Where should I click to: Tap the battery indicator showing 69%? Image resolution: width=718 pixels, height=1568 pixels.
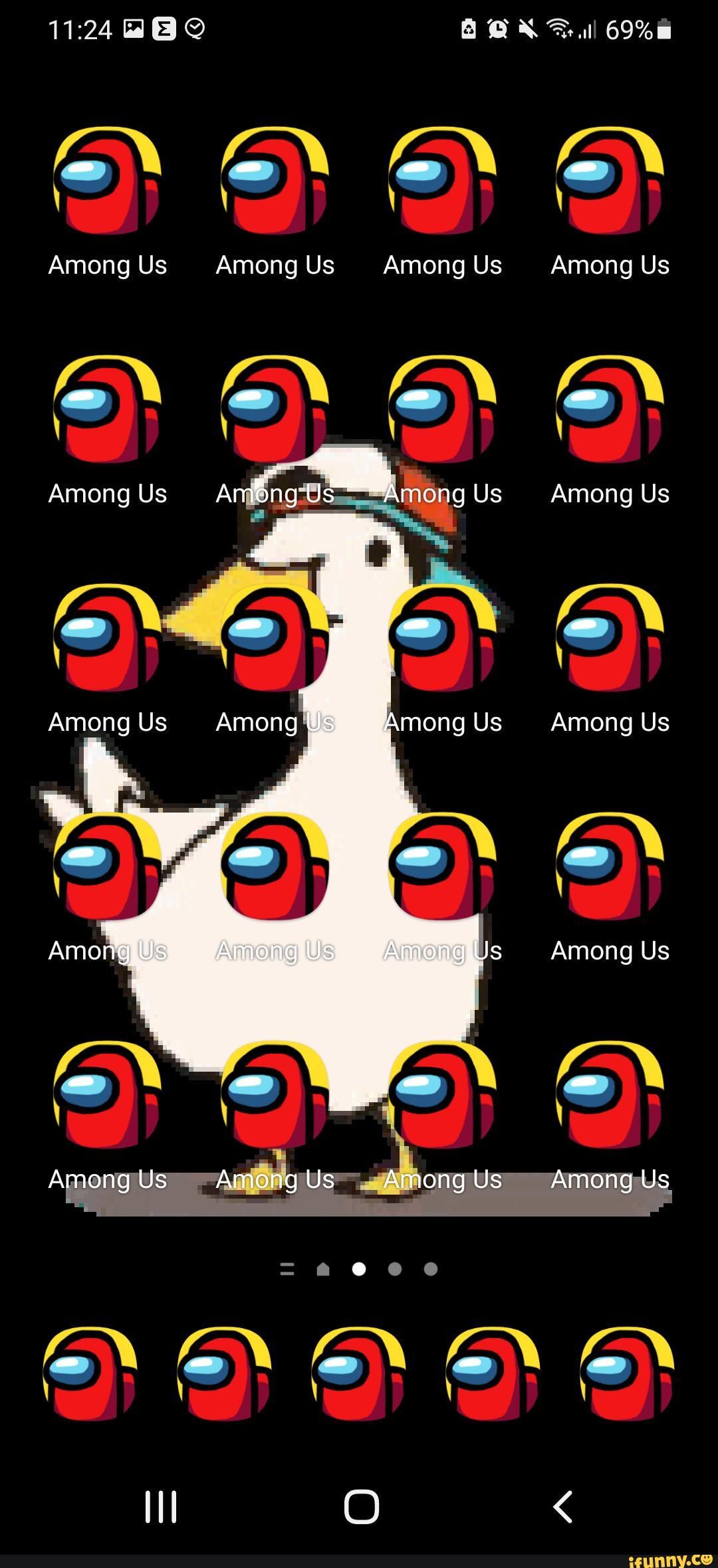[x=638, y=28]
